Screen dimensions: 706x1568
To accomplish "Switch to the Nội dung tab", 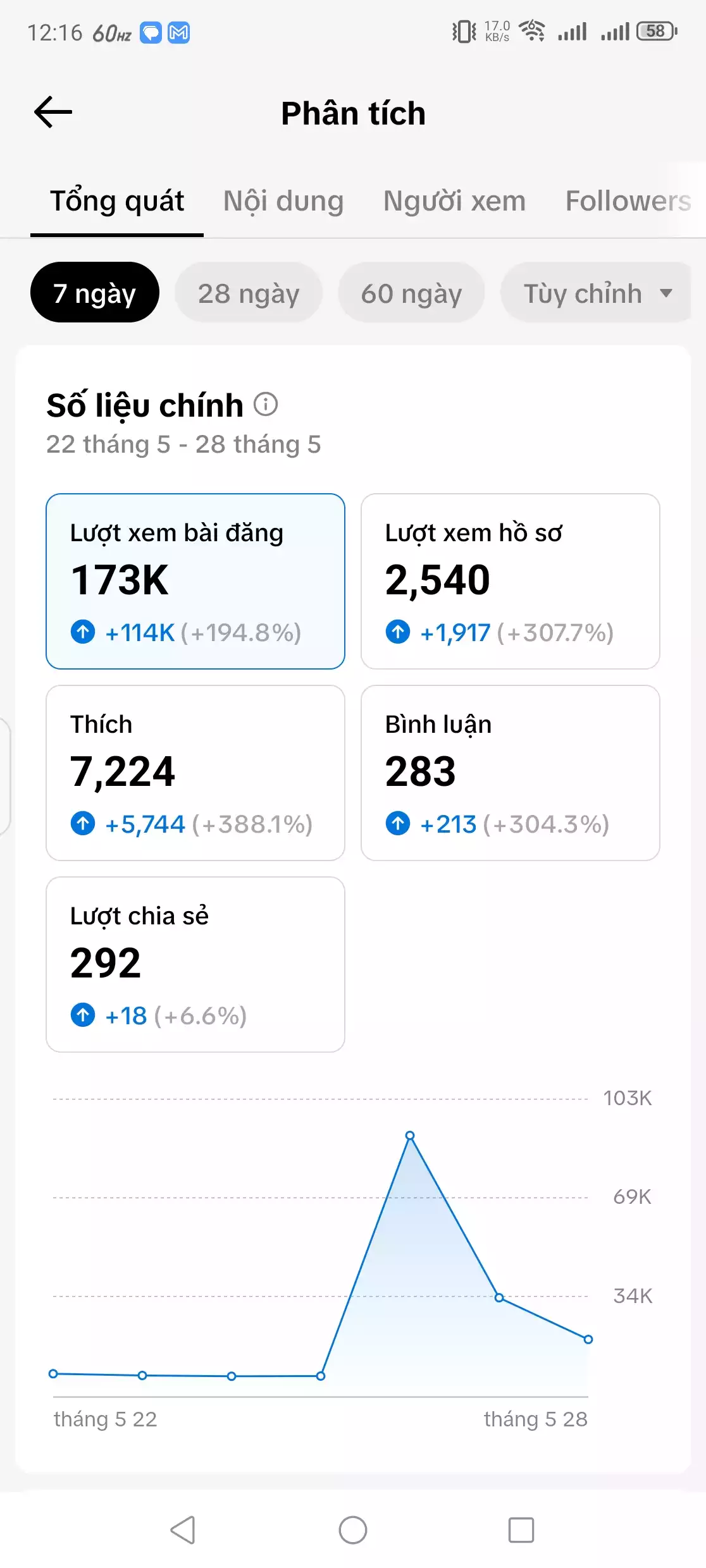I will 283,201.
